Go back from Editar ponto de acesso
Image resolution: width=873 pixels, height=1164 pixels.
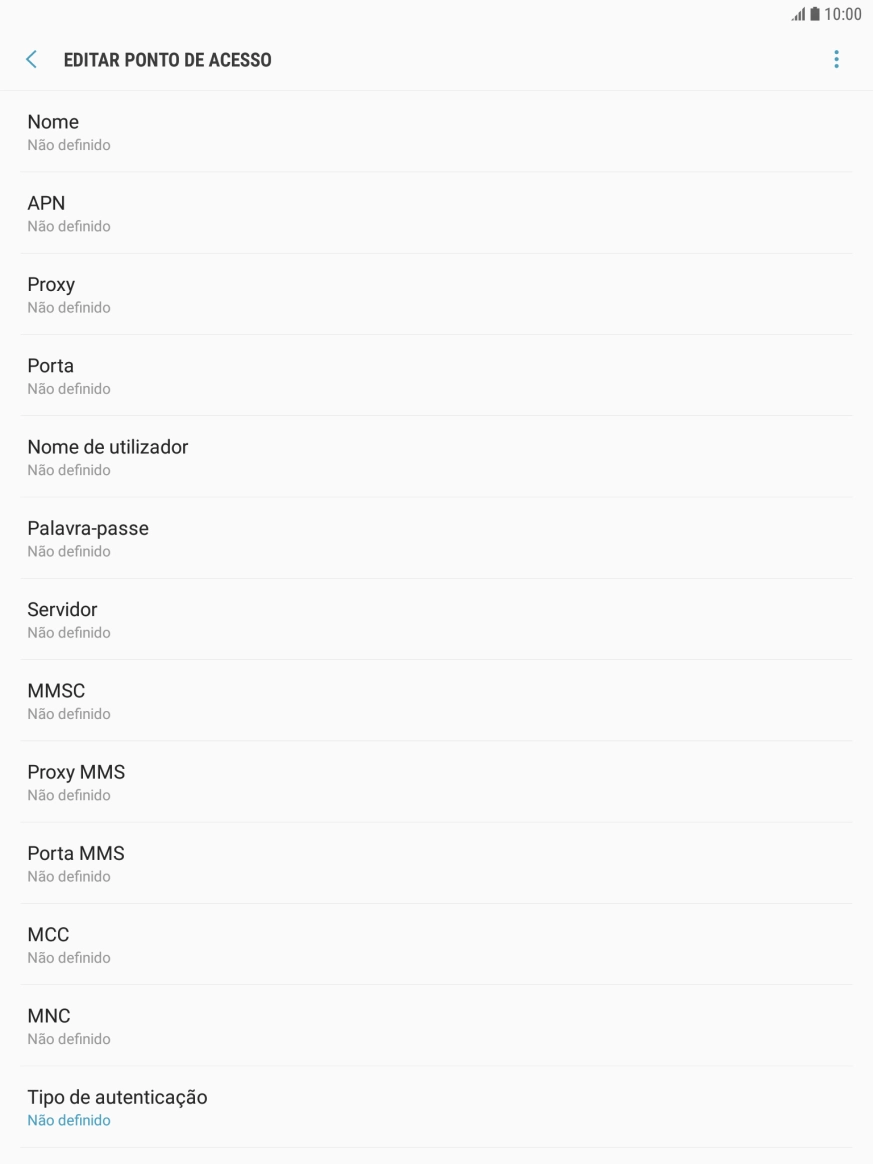point(32,60)
